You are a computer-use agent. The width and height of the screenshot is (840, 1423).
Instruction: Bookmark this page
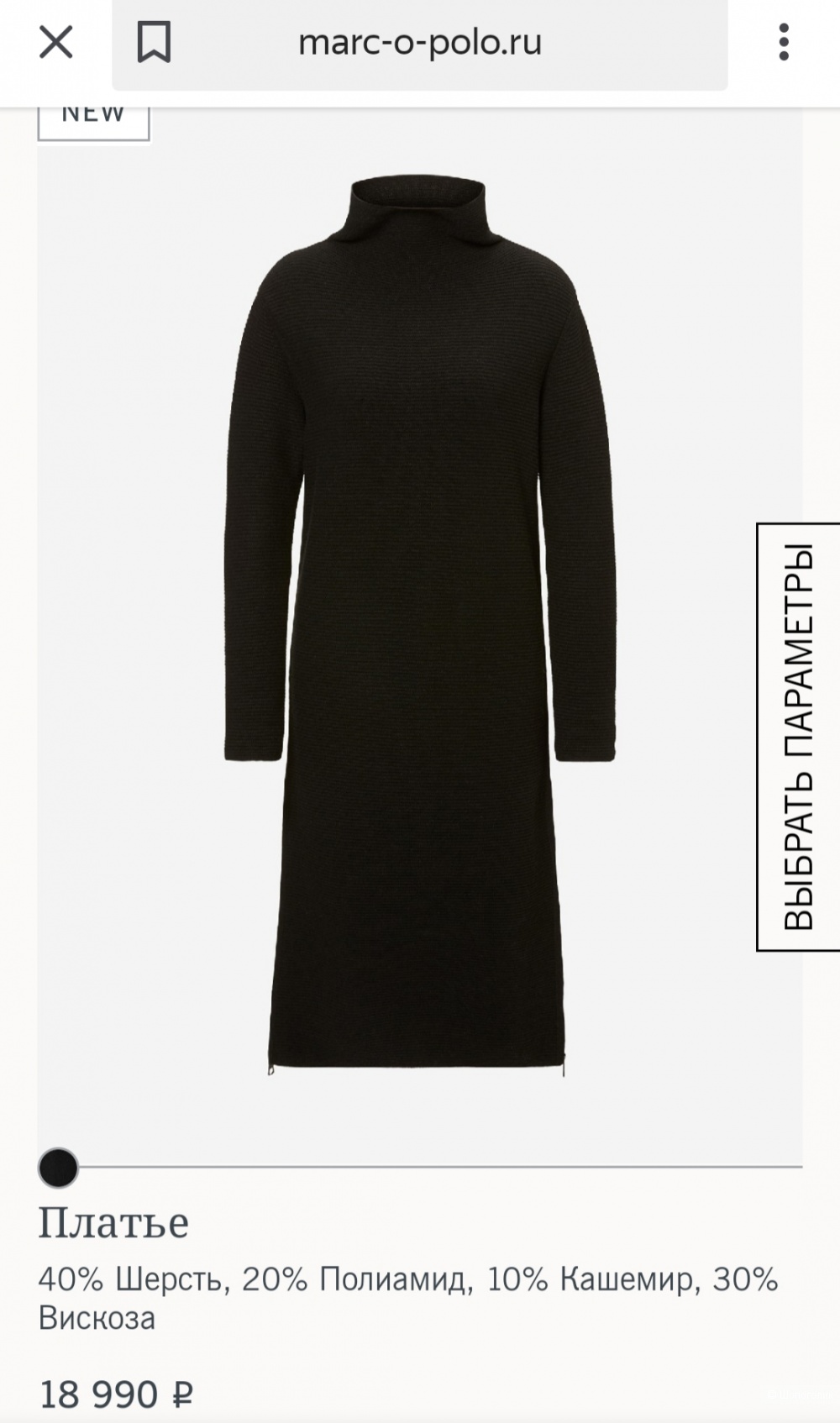pos(154,42)
